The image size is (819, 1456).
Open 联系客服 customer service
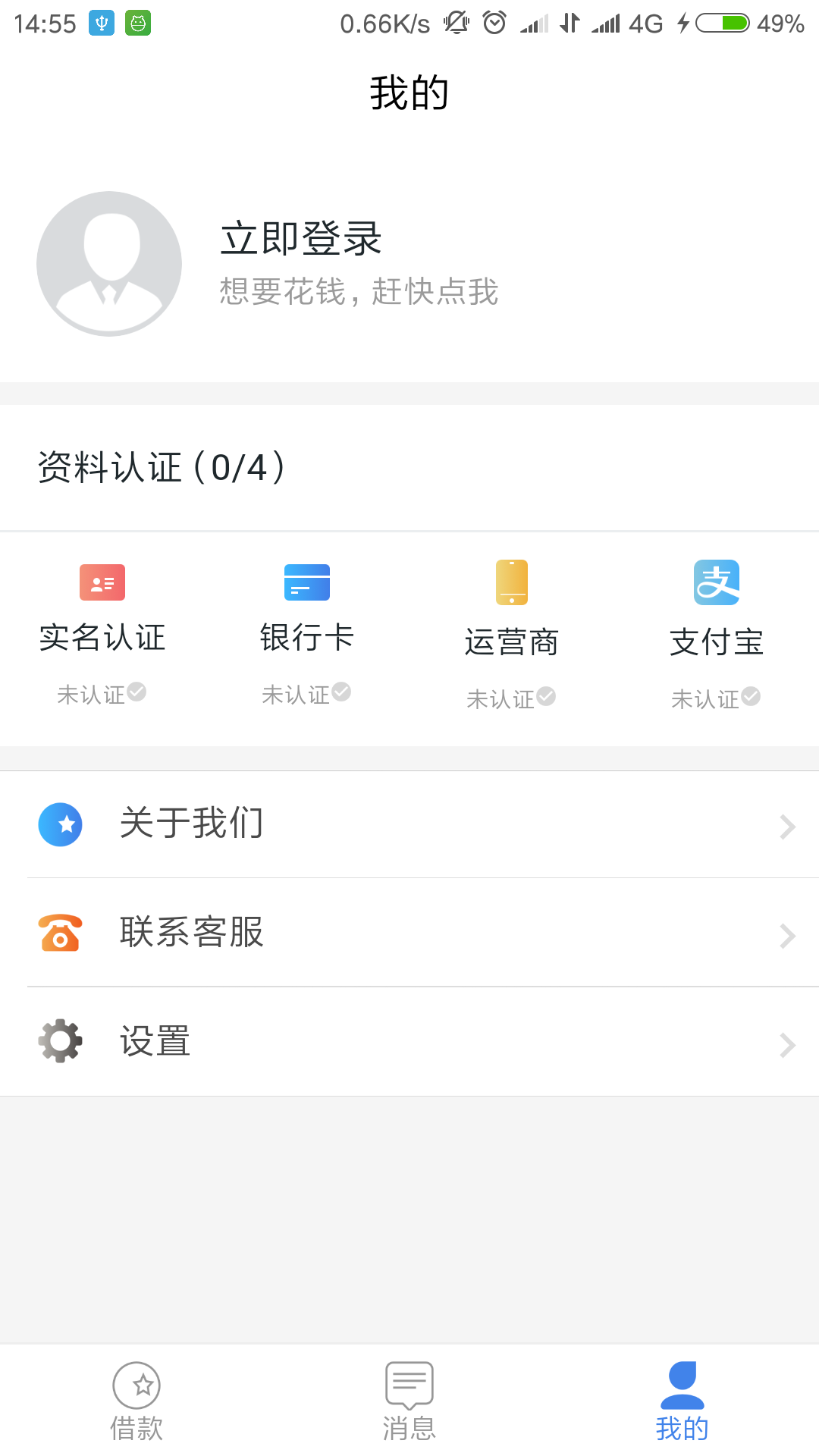click(x=409, y=933)
